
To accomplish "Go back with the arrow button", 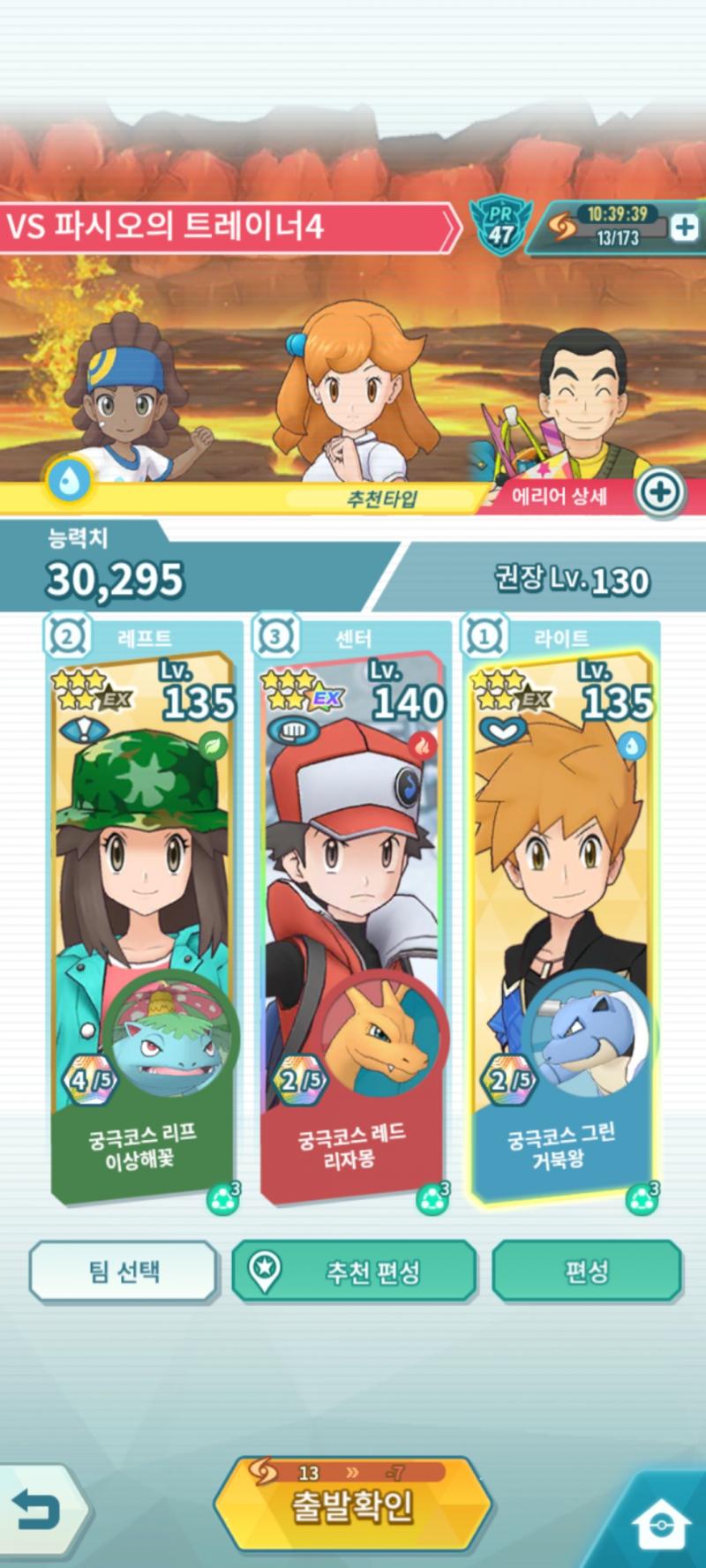I will pos(40,1512).
